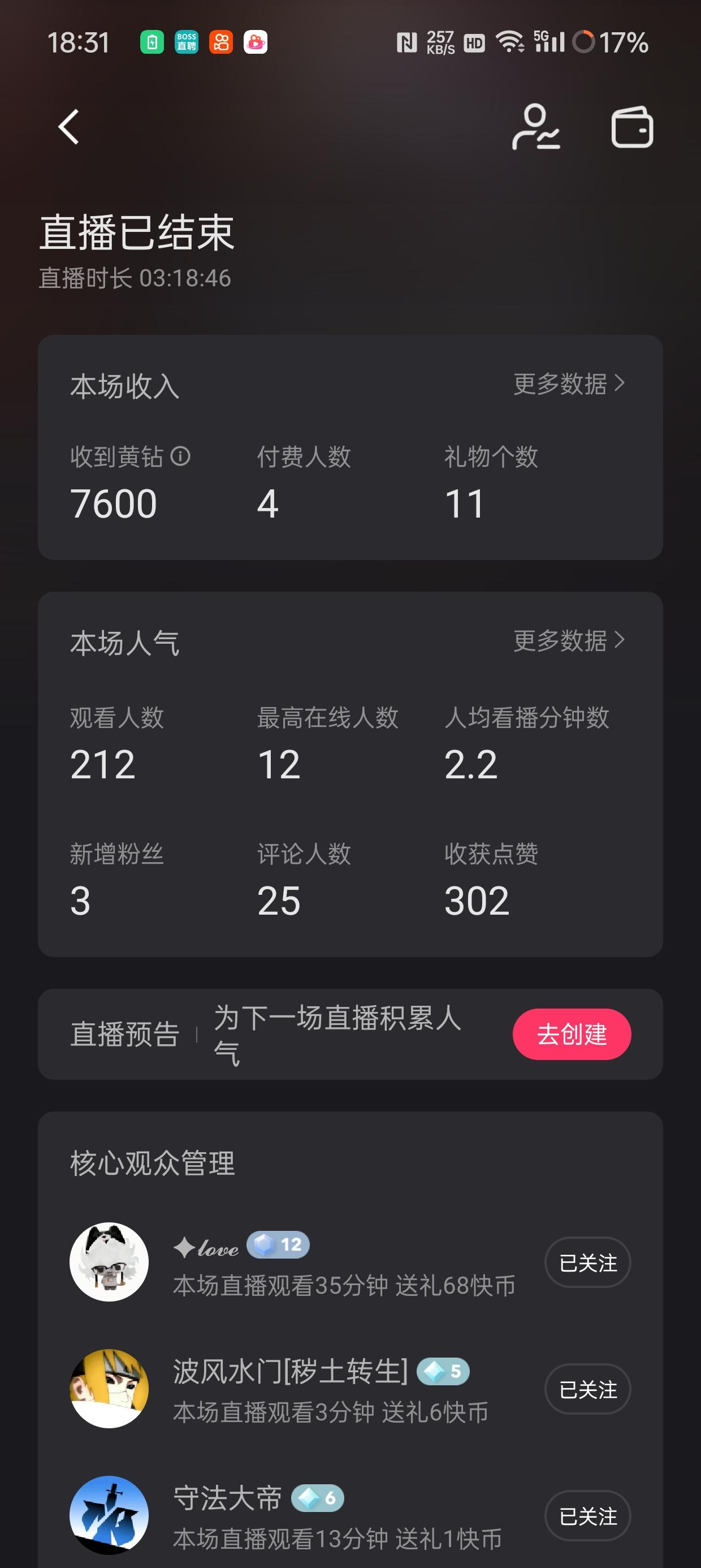Image resolution: width=701 pixels, height=1568 pixels.
Task: Tap the level 5 fan badge next to 波风水门
Action: 444,1371
